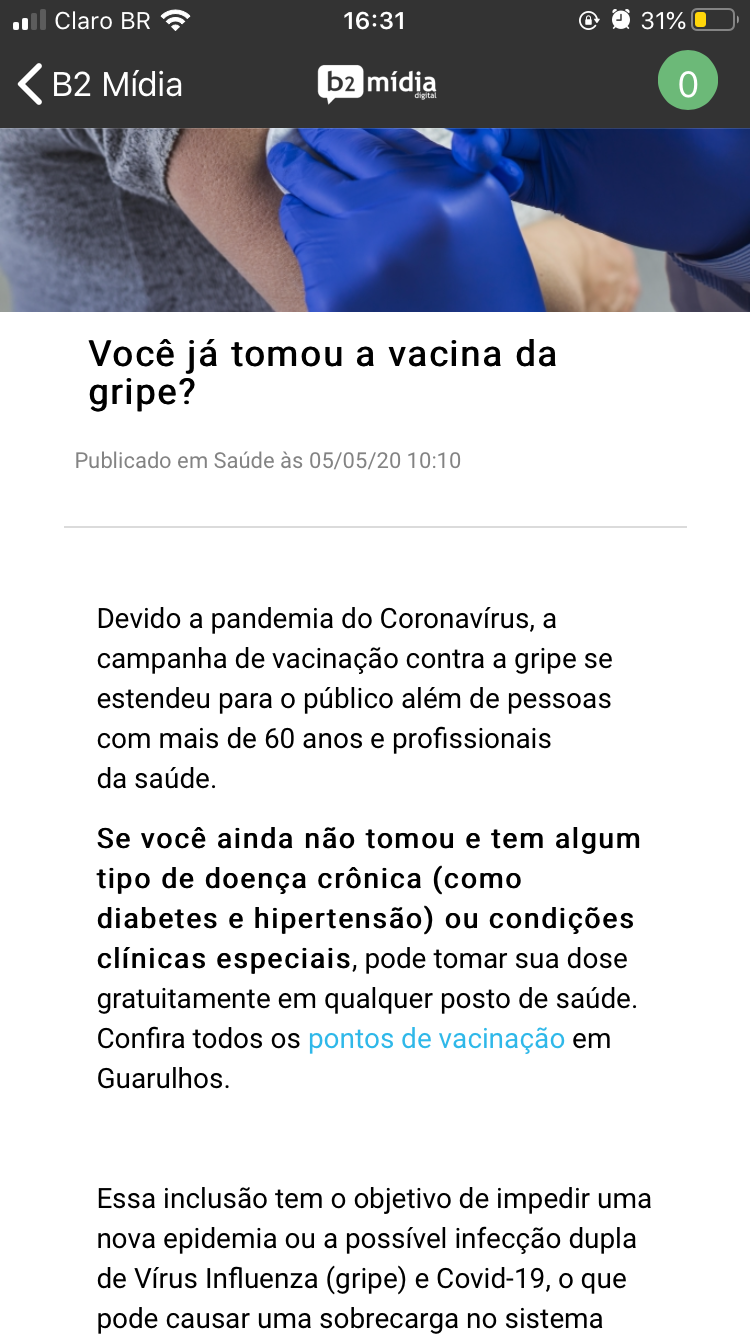The image size is (750, 1334).
Task: Open the 'pontos de vacinação' link
Action: click(436, 1039)
